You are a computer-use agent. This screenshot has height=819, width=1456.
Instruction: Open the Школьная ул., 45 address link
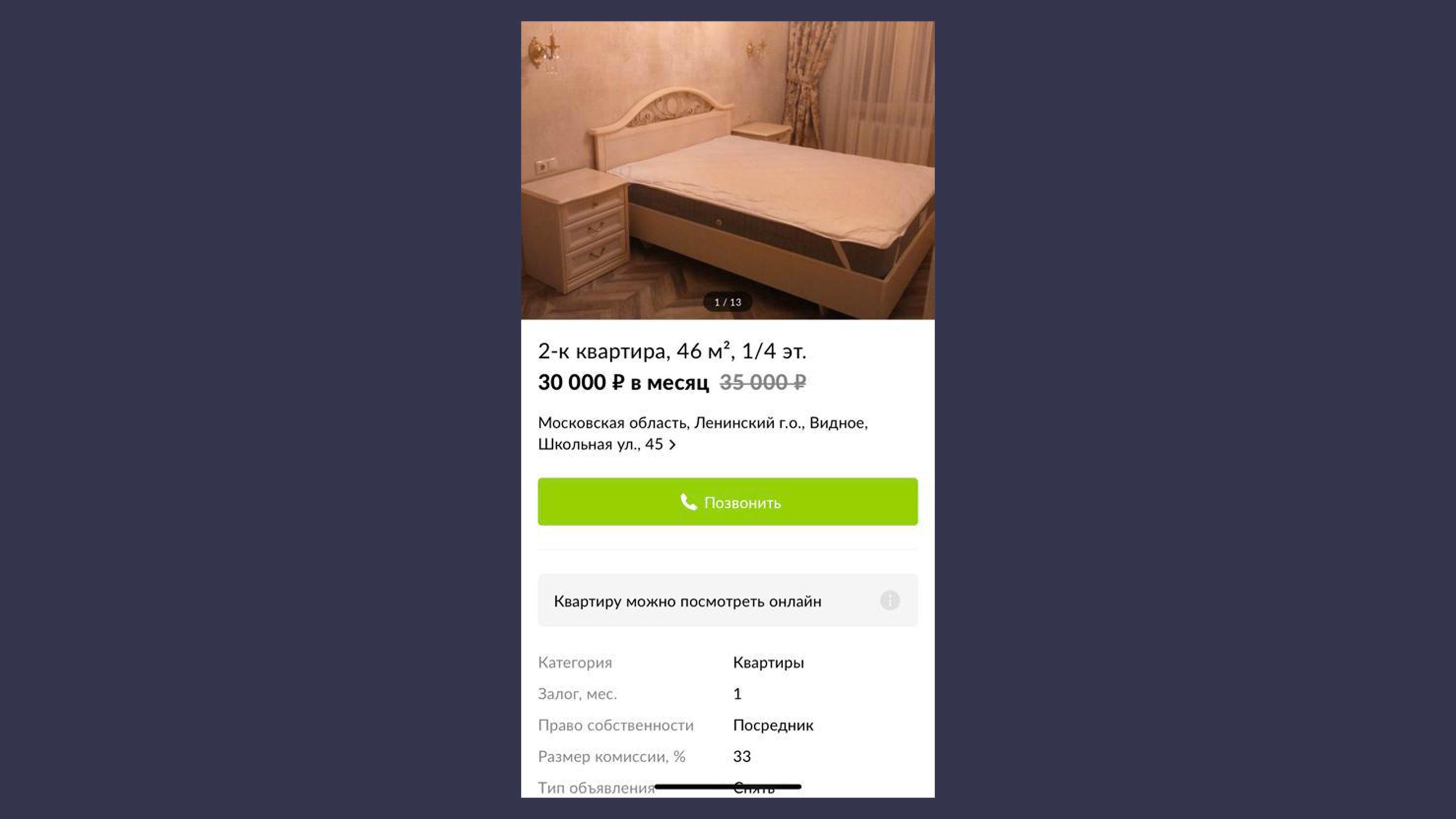tap(607, 444)
